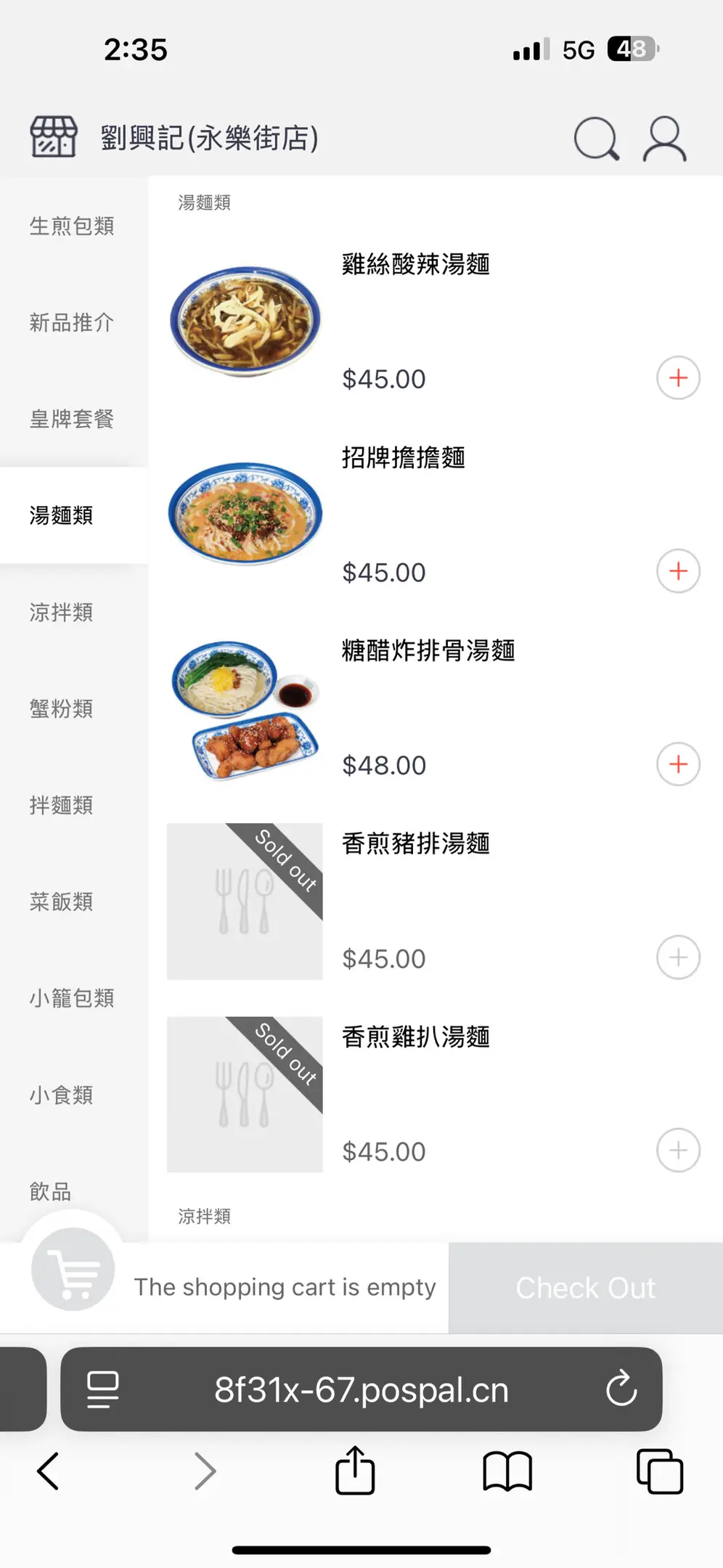
Task: Add 招牌擔擔麵 to the cart
Action: click(678, 571)
